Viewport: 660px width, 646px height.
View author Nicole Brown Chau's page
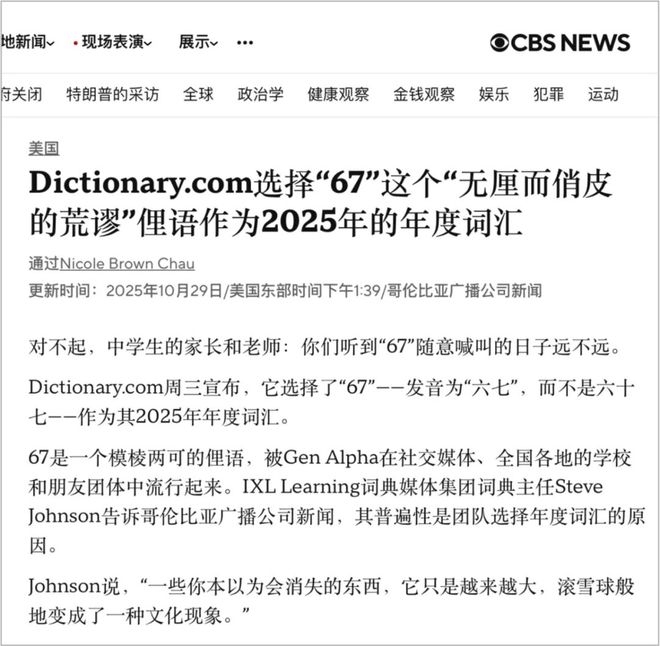[127, 264]
